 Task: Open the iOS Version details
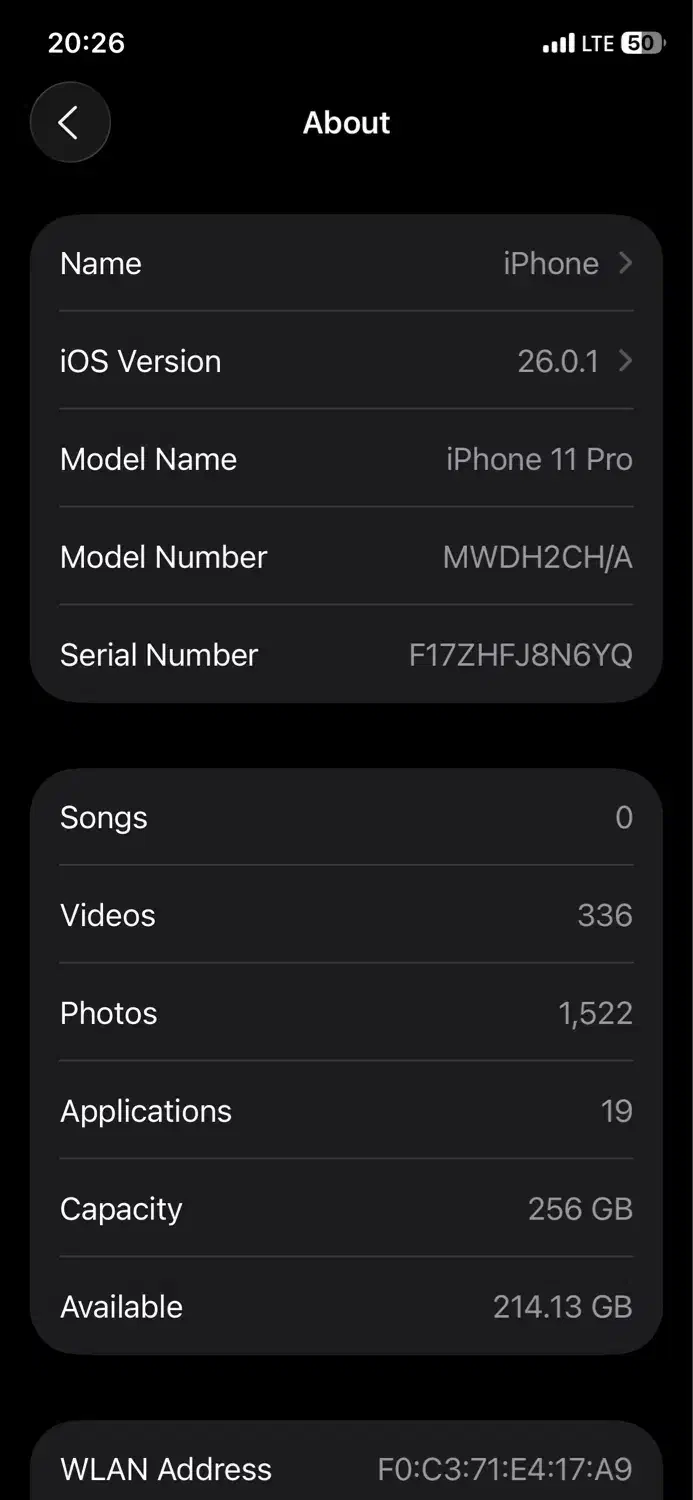[x=346, y=361]
